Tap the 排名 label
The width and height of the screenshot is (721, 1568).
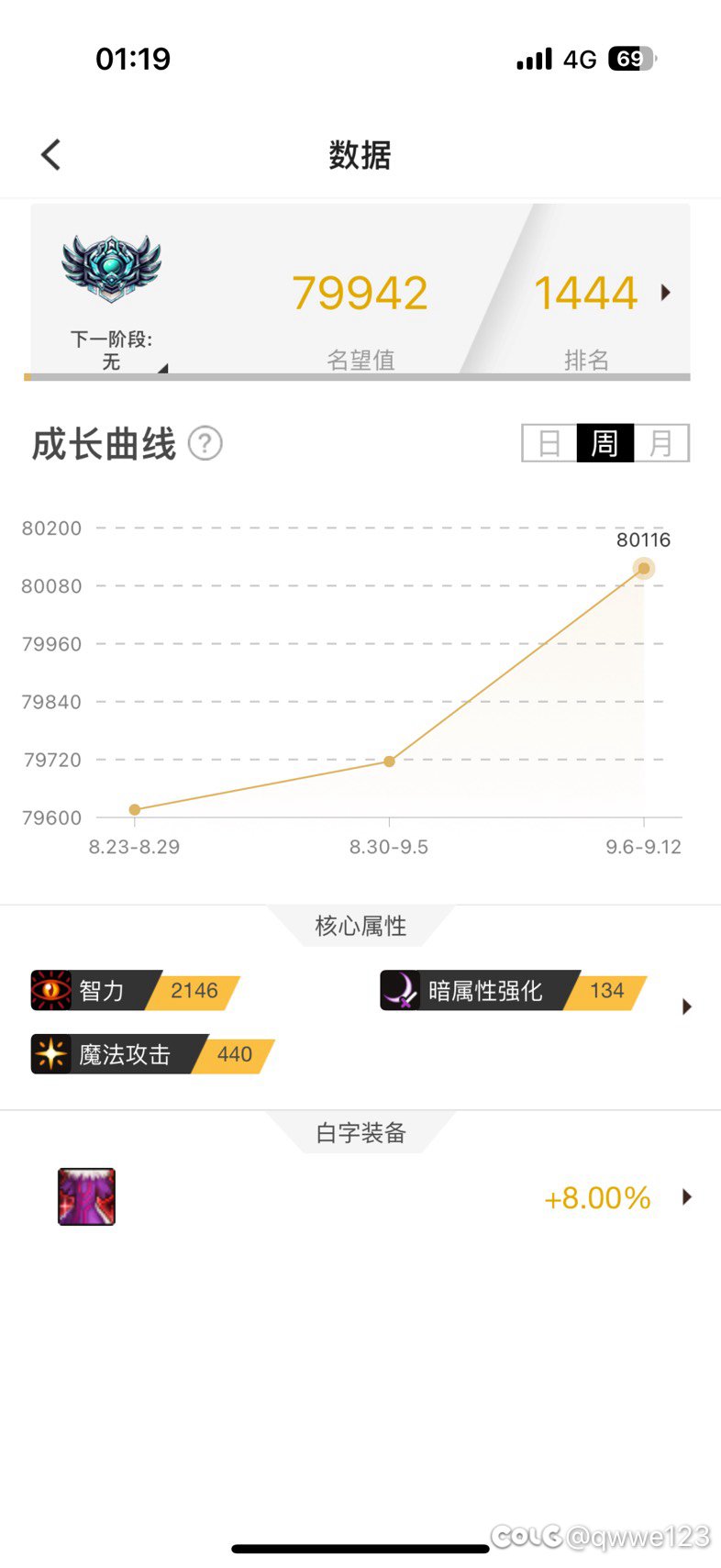coord(586,359)
